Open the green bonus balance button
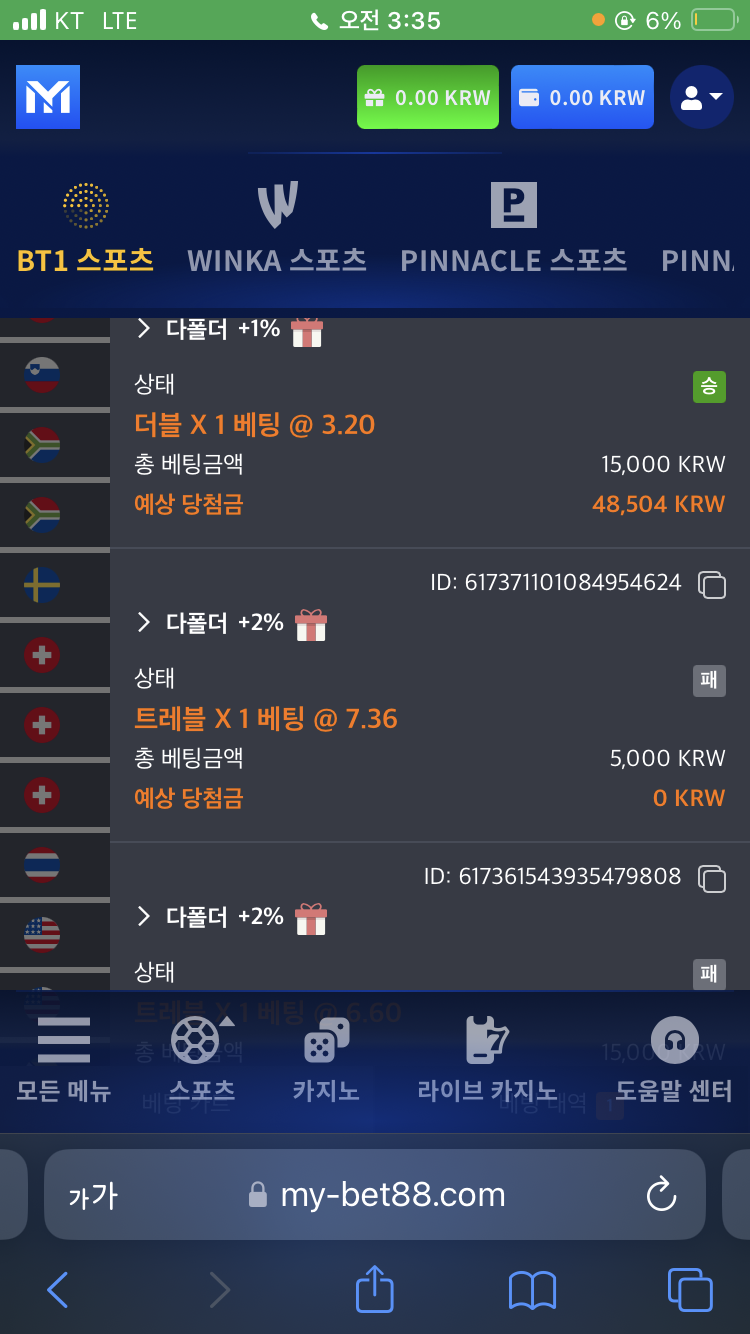Image resolution: width=750 pixels, height=1334 pixels. pyautogui.click(x=428, y=97)
